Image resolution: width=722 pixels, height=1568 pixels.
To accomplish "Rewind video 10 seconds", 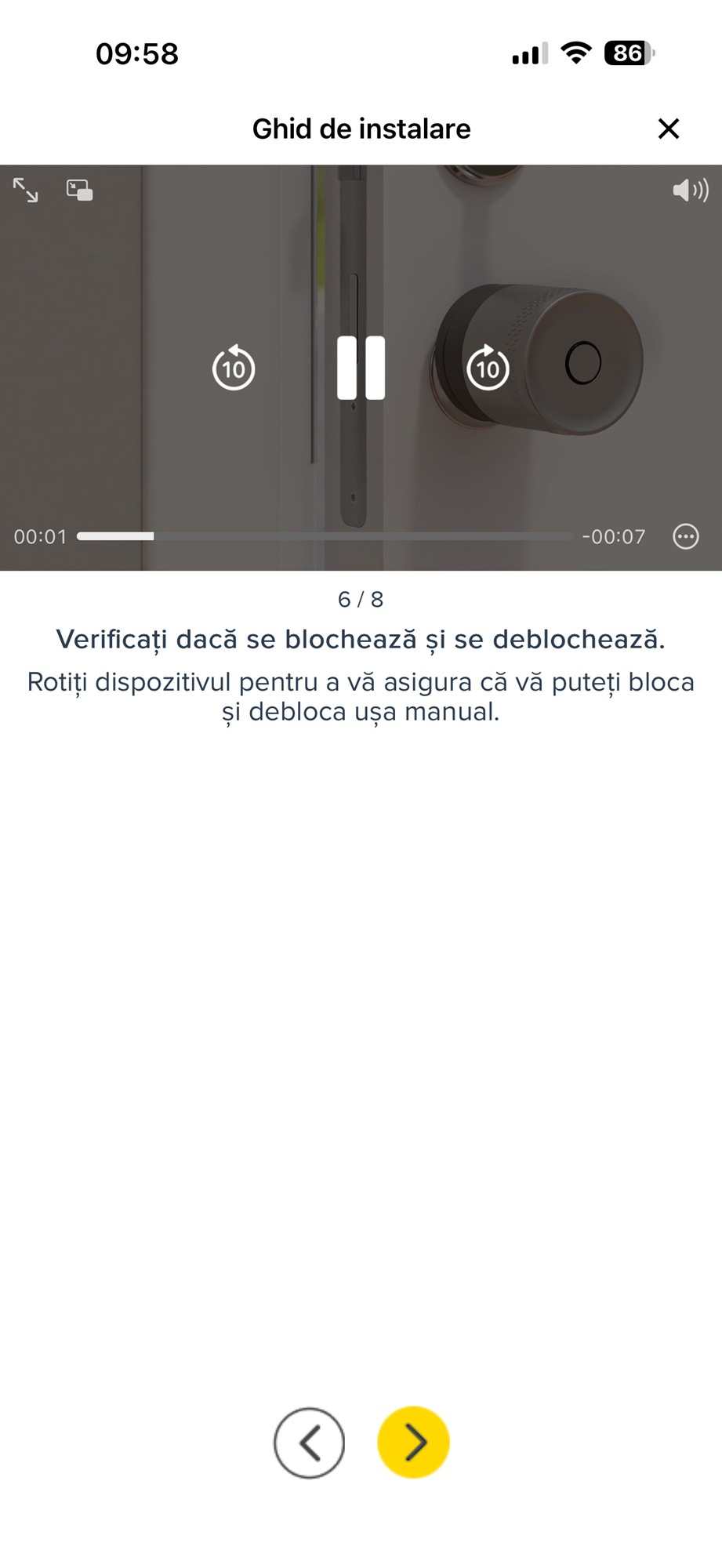I will [234, 368].
